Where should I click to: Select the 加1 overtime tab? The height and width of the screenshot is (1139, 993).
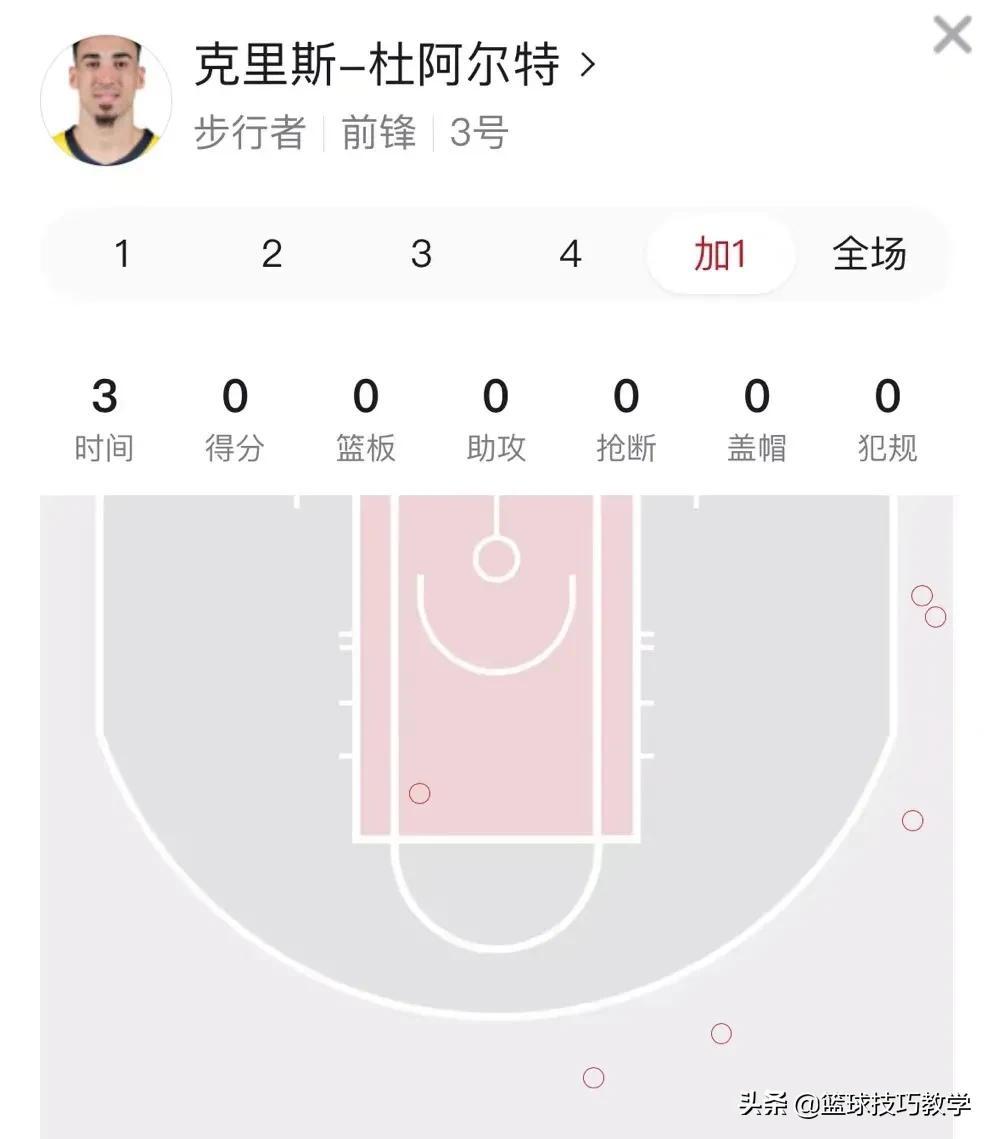click(720, 254)
